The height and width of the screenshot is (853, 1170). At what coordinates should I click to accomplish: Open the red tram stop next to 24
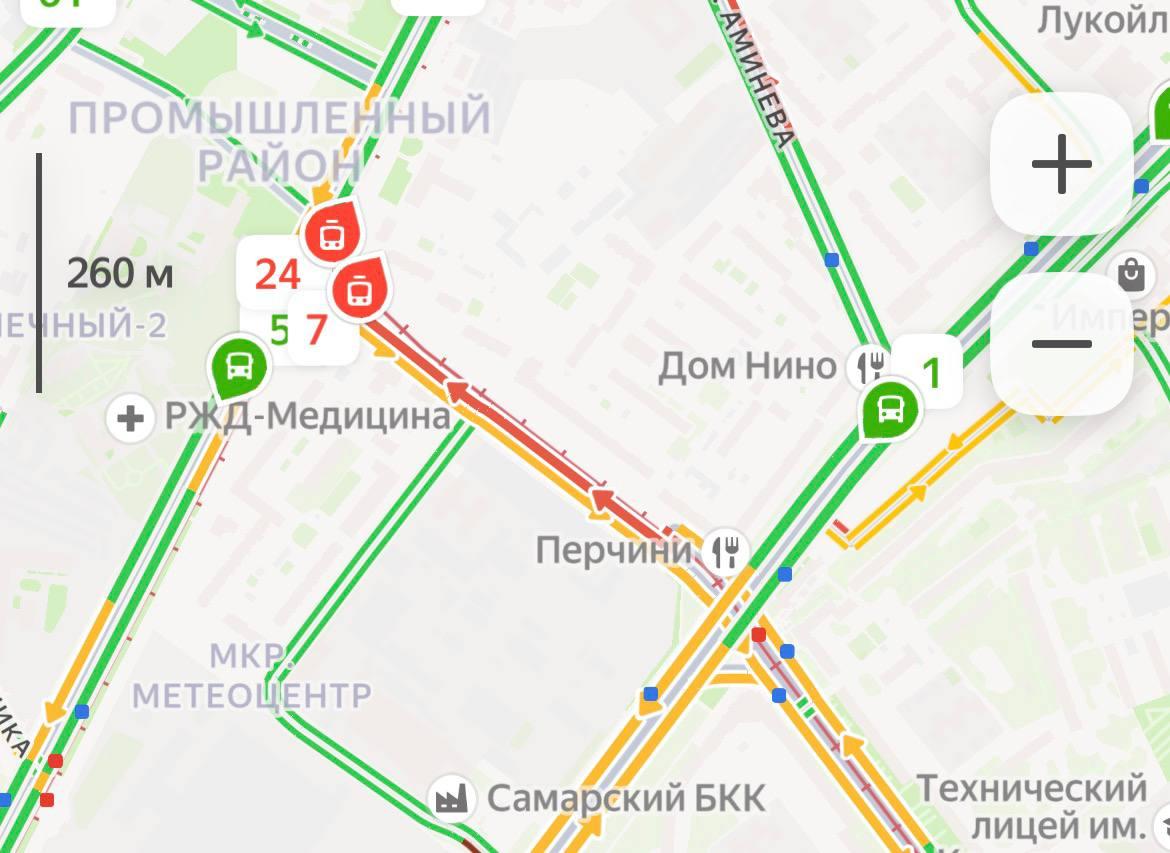pos(328,235)
